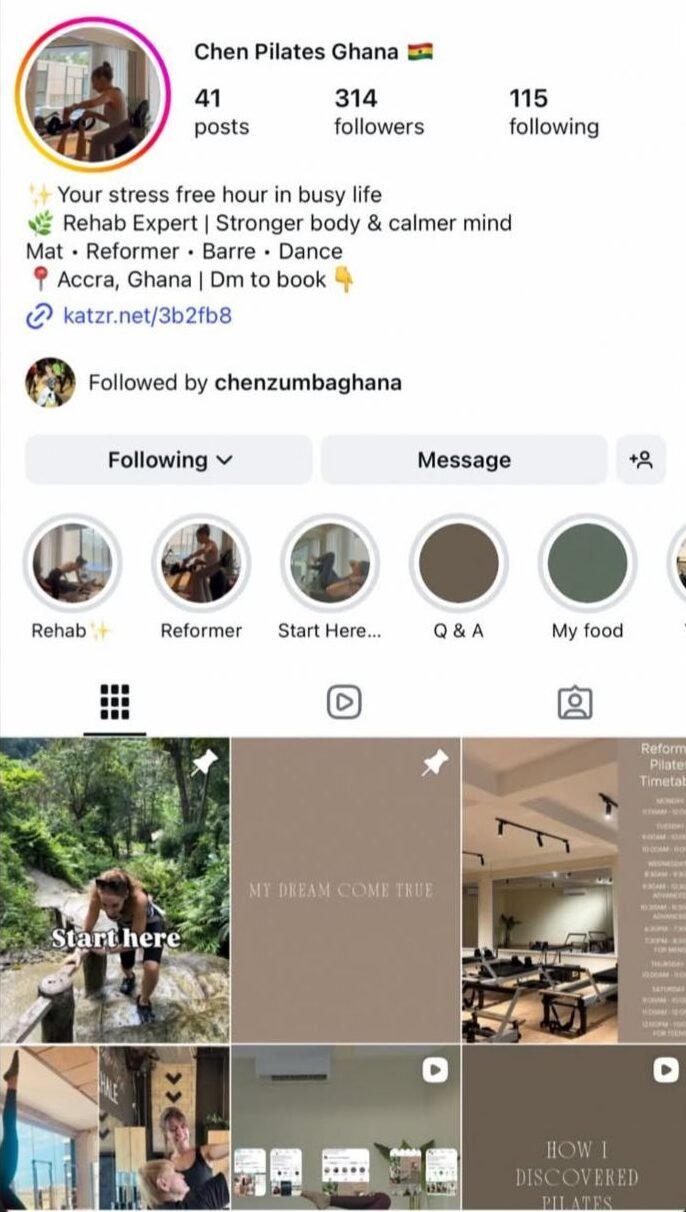Viewport: 686px width, 1212px height.
Task: Show suggested similar accounts
Action: point(640,460)
